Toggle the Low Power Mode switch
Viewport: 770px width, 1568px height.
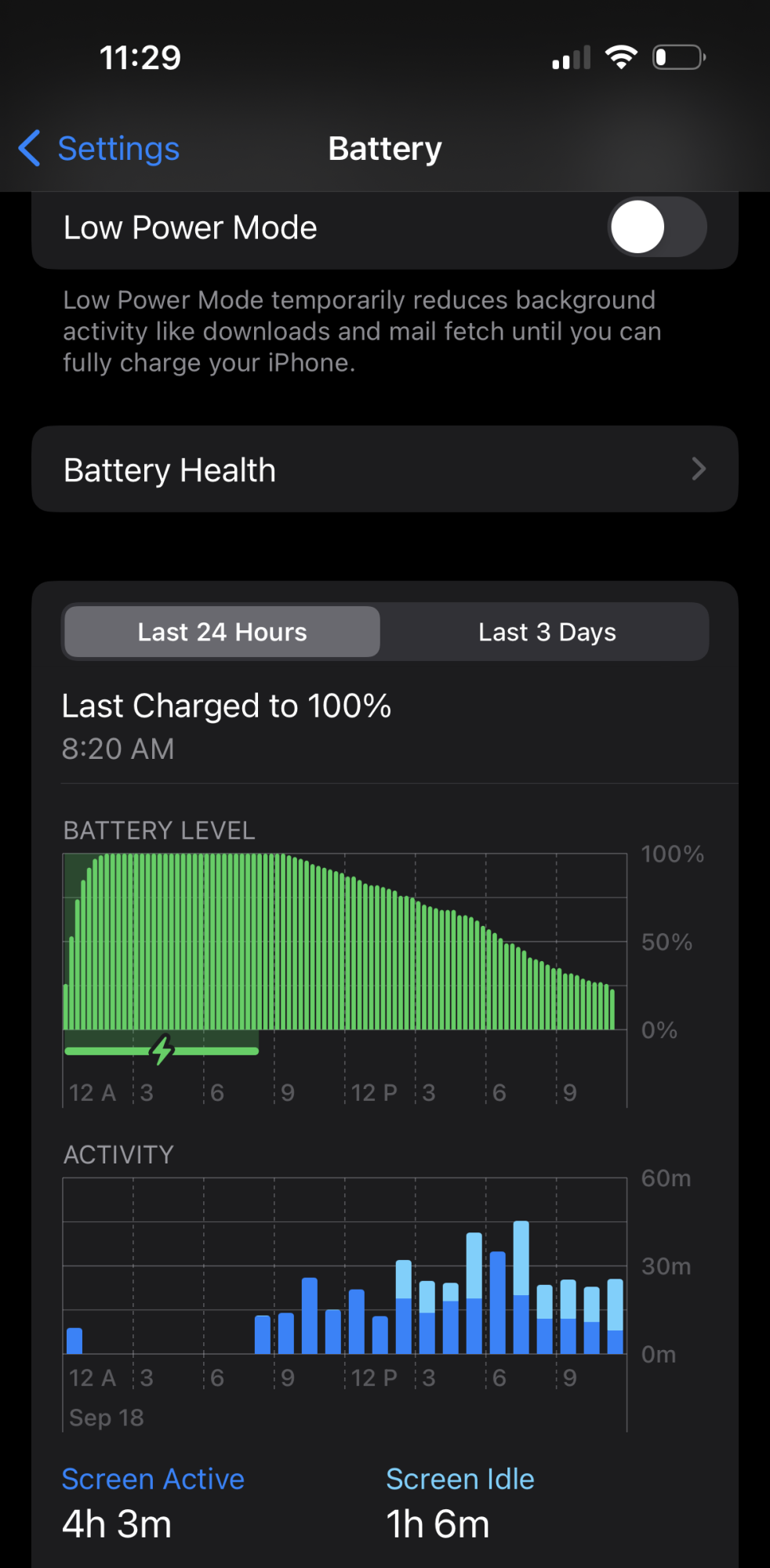pos(657,227)
